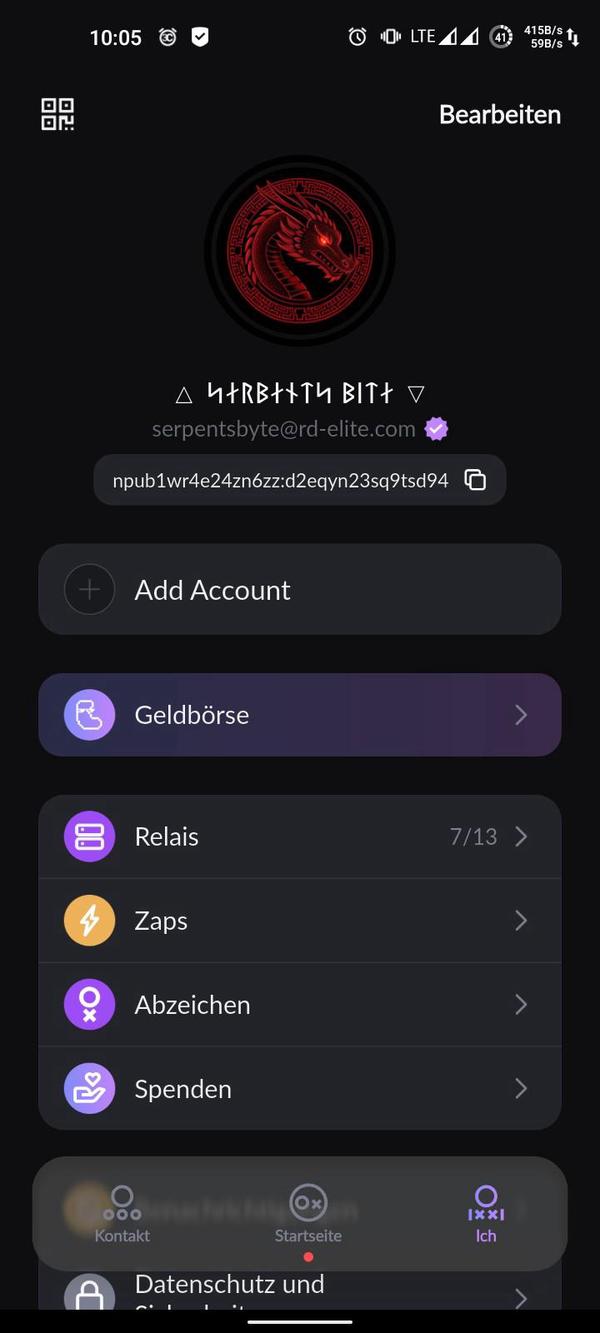Select the Ich tab

486,1214
